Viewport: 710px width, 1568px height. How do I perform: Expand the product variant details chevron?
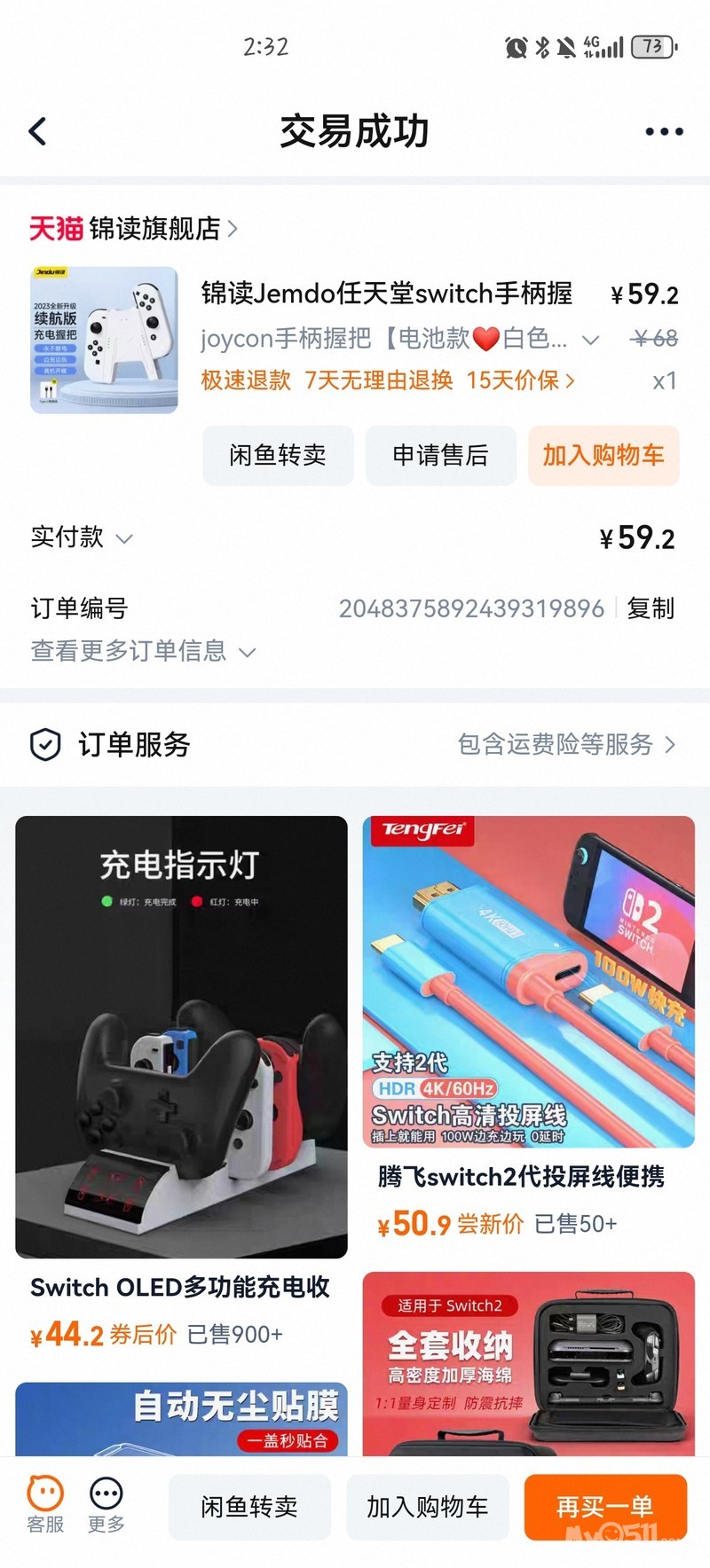(x=590, y=340)
